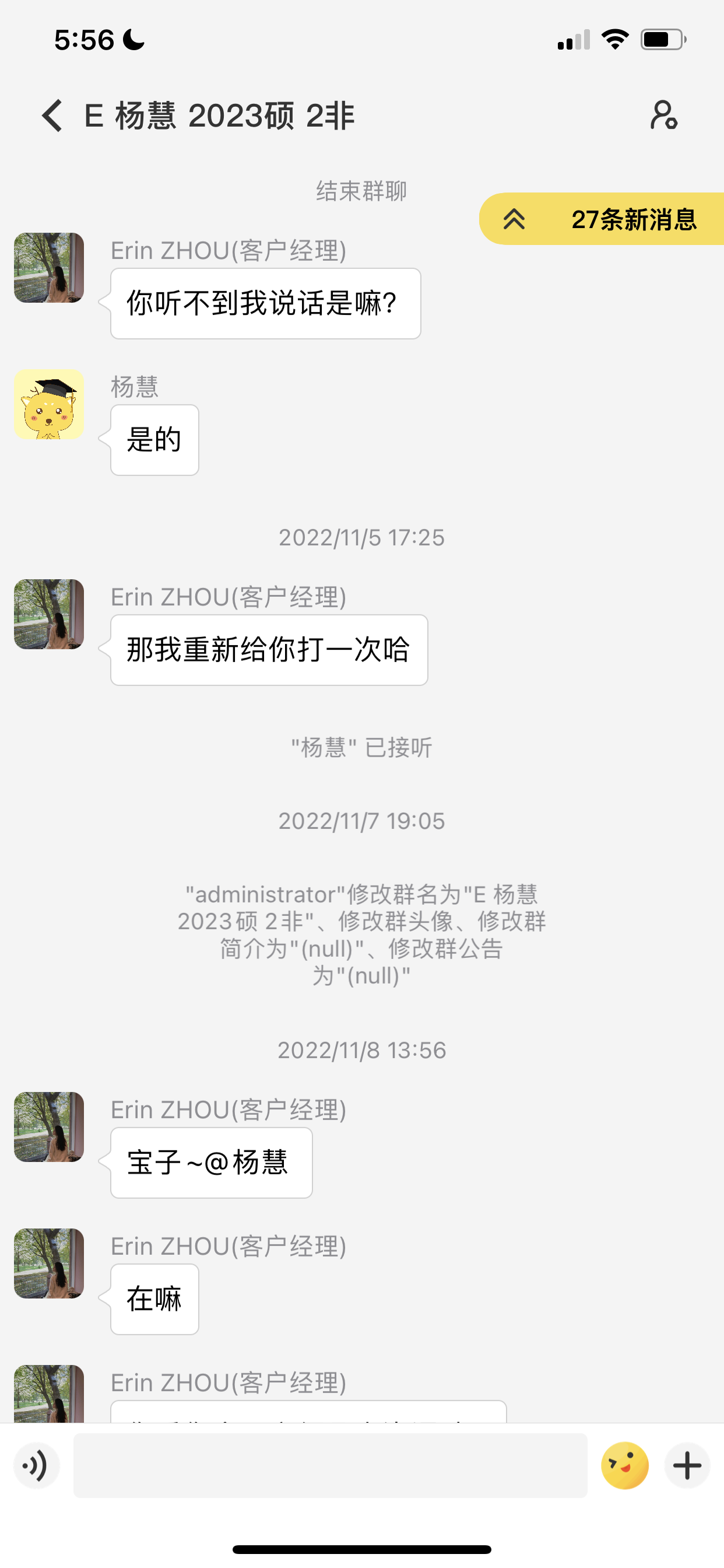
Task: Open group member settings icon
Action: [663, 116]
